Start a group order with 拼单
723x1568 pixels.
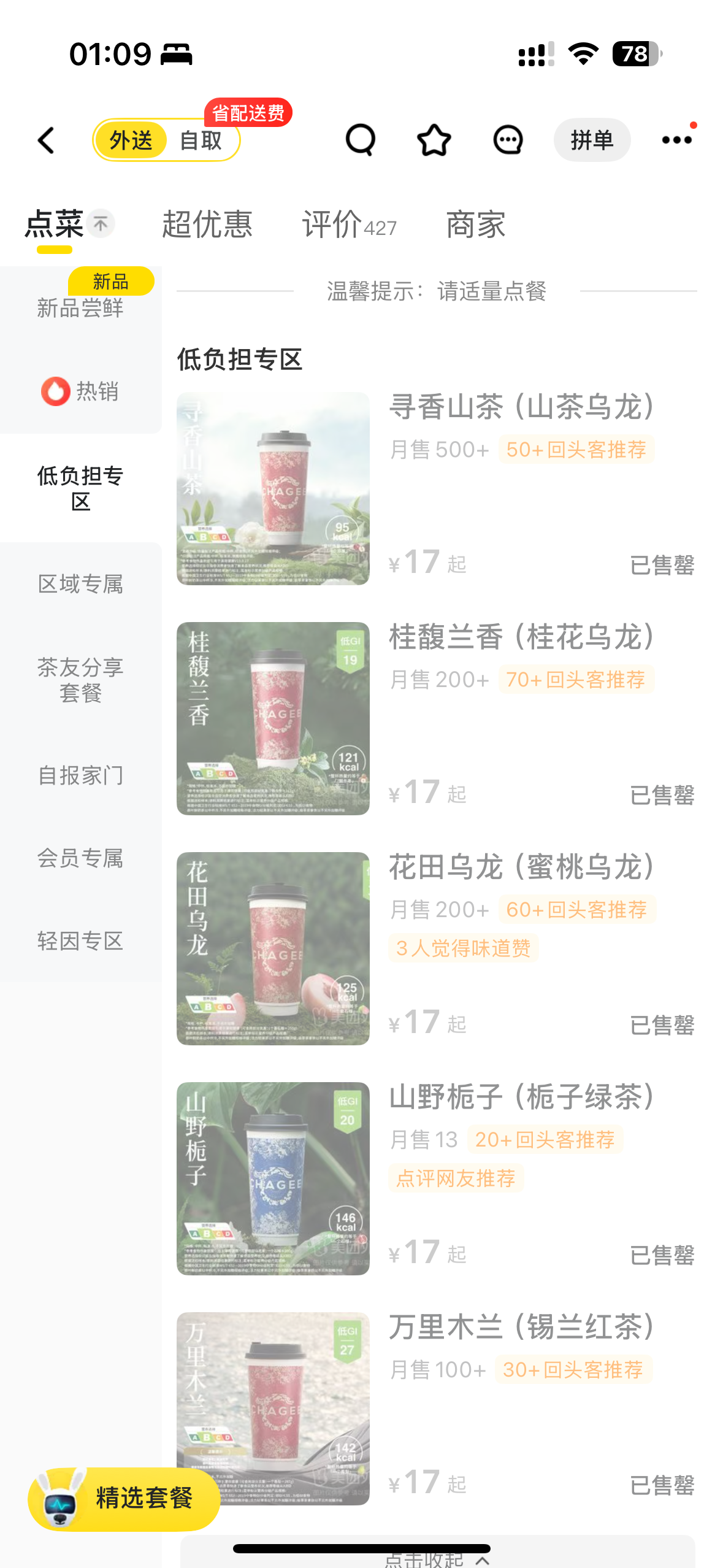(592, 140)
